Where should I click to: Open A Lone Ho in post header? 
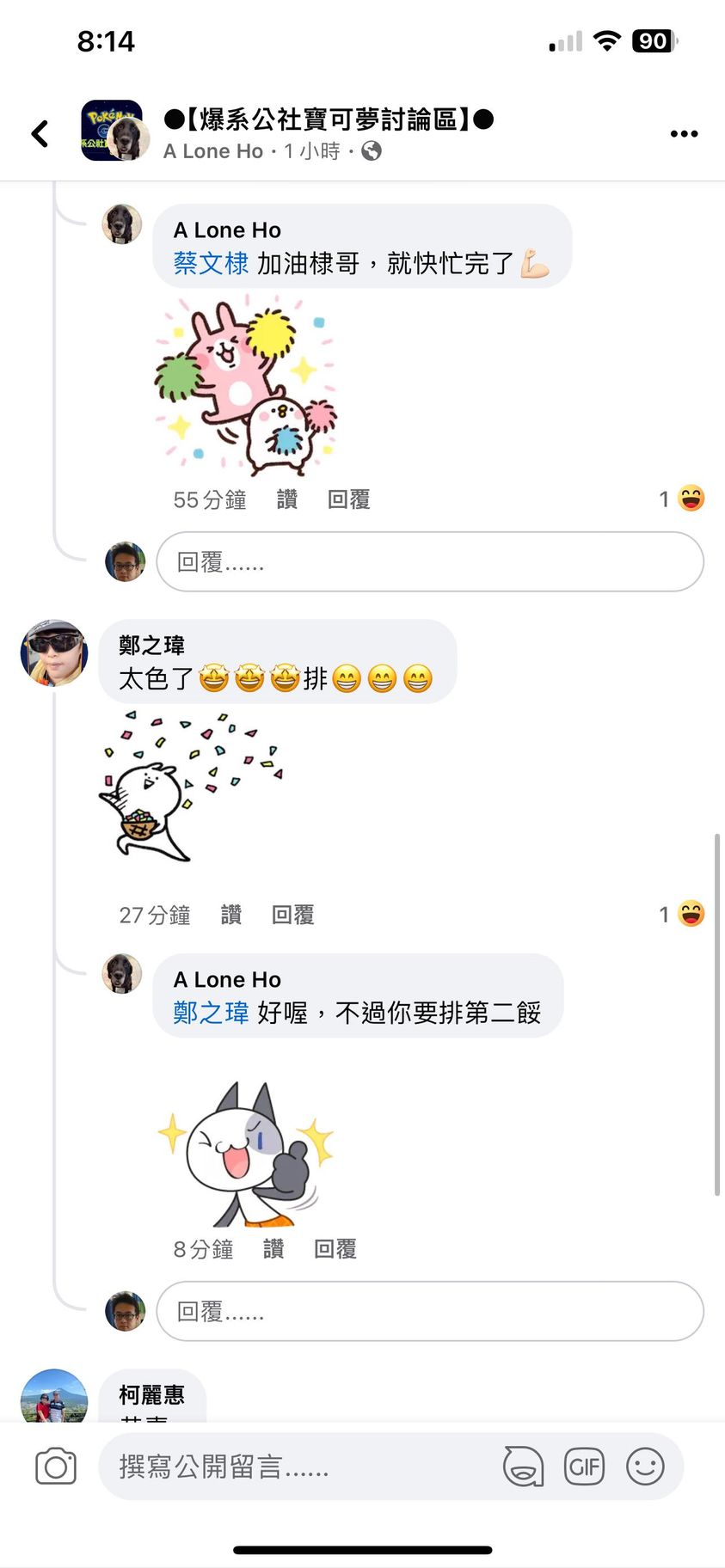pyautogui.click(x=213, y=151)
